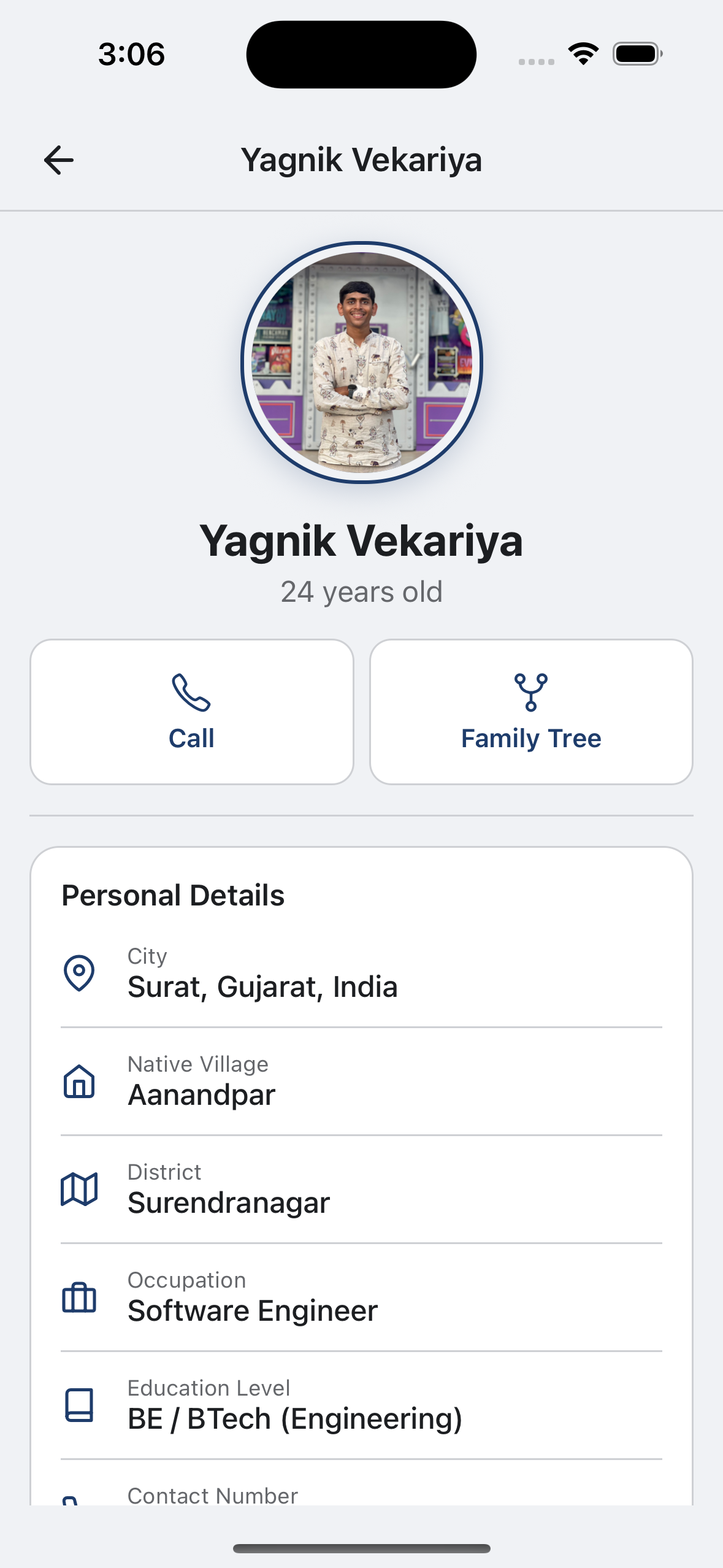Tap the battery indicator
The height and width of the screenshot is (1568, 723).
pos(635,54)
